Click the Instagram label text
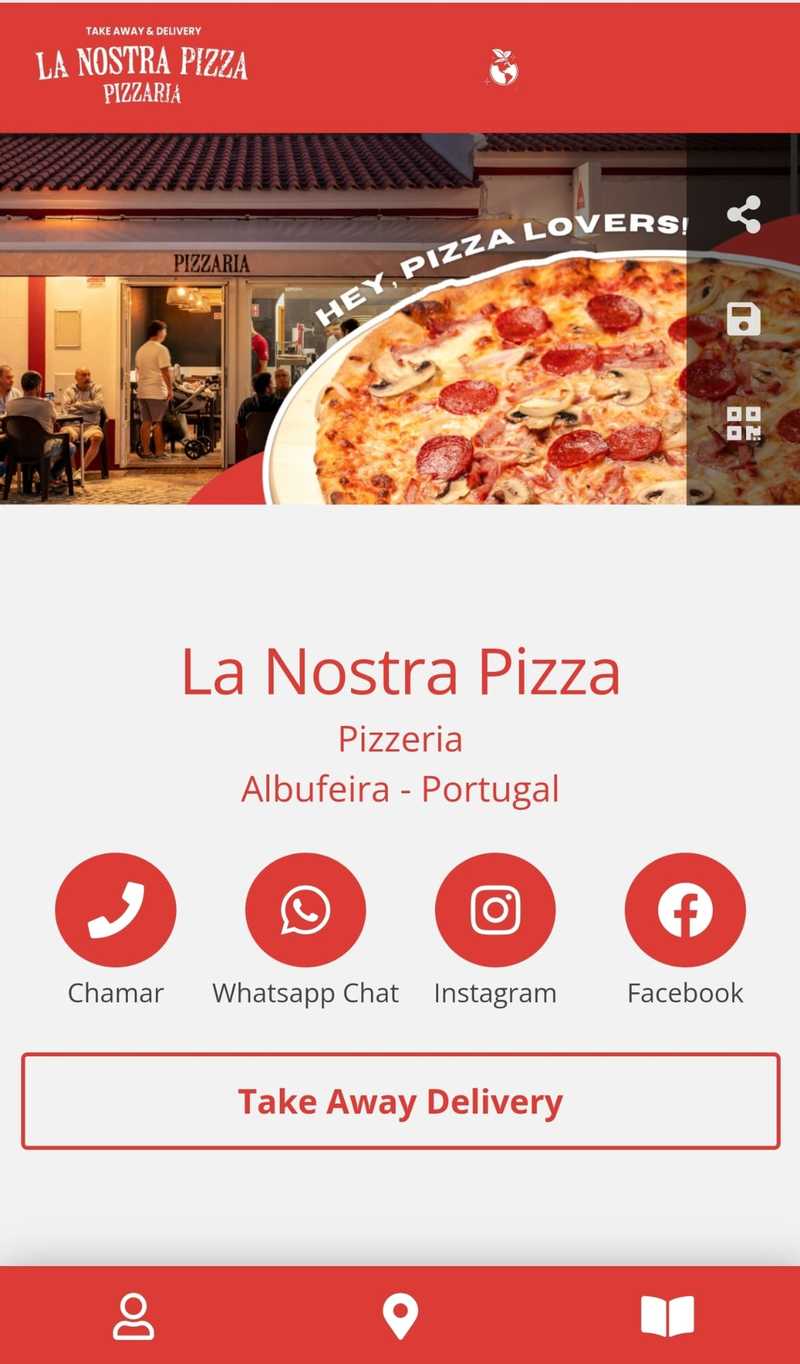The height and width of the screenshot is (1364, 800). (x=495, y=993)
